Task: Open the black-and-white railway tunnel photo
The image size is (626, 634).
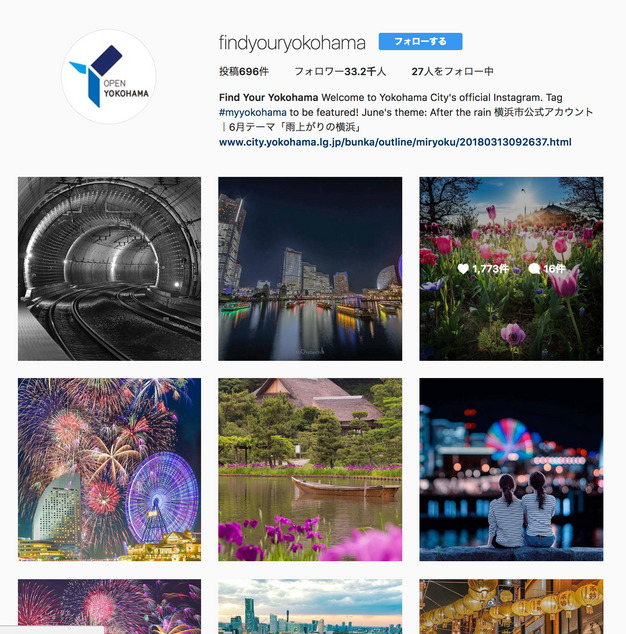Action: tap(109, 268)
